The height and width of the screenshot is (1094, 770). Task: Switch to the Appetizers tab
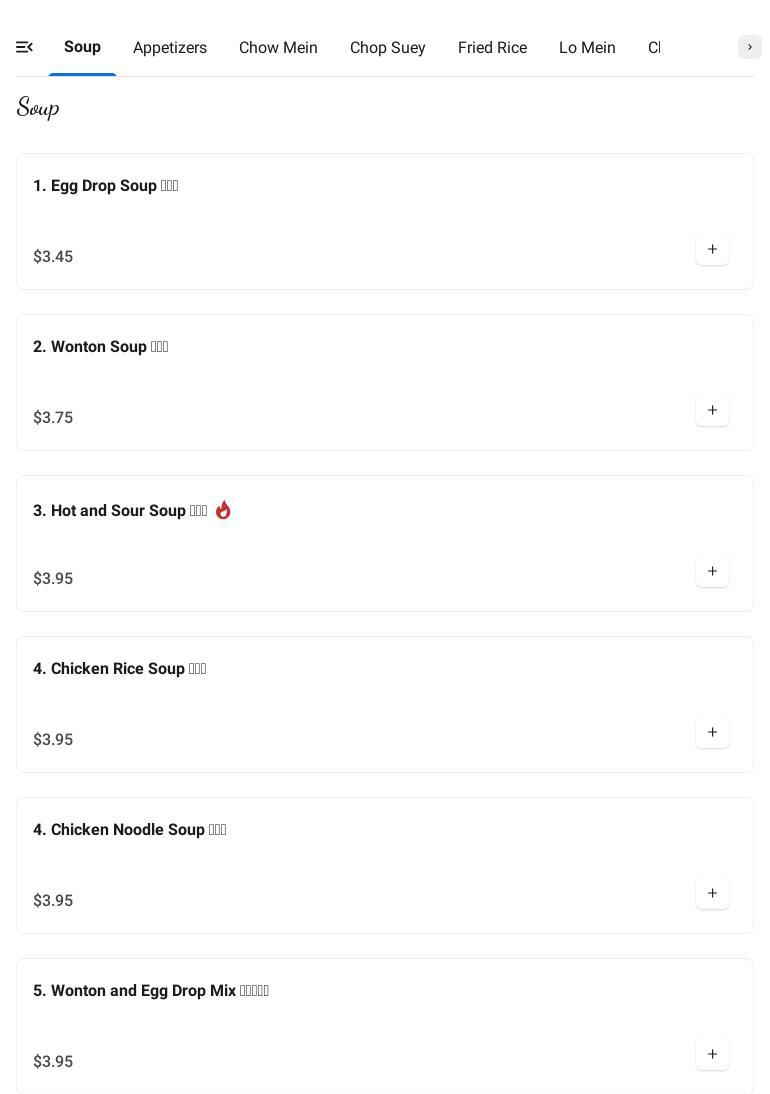pyautogui.click(x=170, y=48)
